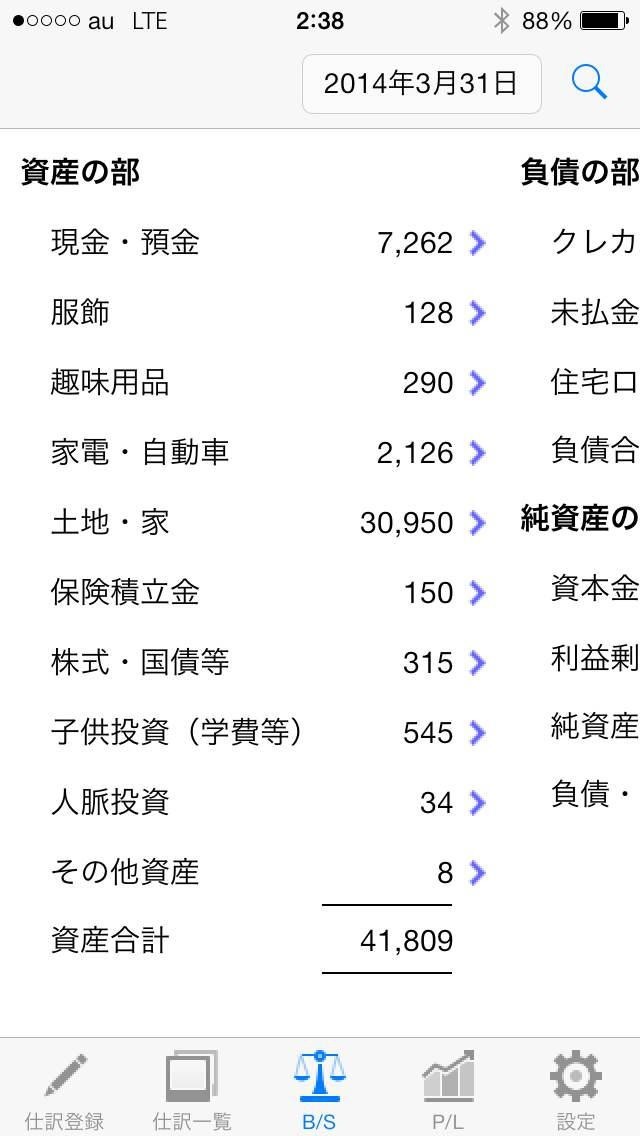Switch to the P/L tab
The image size is (640, 1136).
tap(447, 1090)
